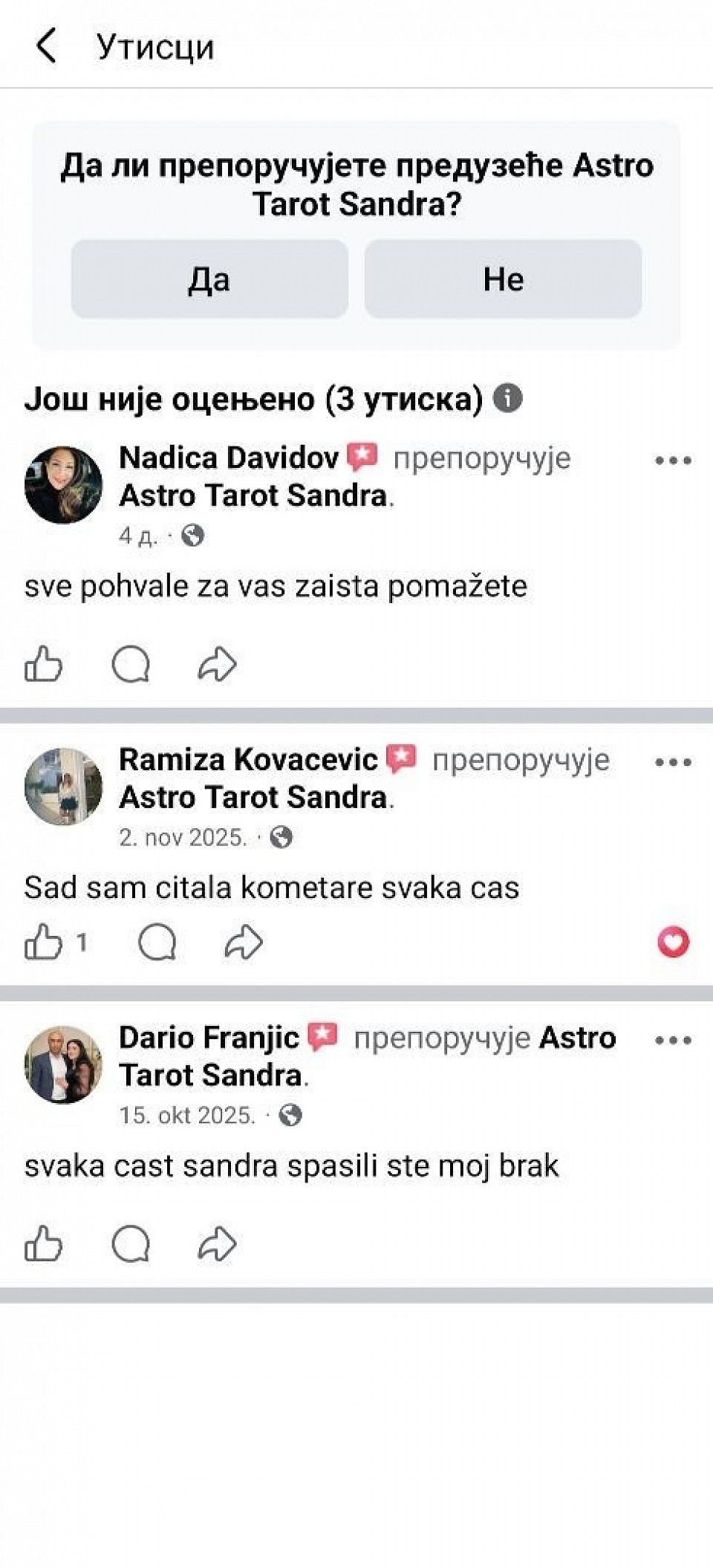Answer Не to the recommendation question

click(504, 280)
